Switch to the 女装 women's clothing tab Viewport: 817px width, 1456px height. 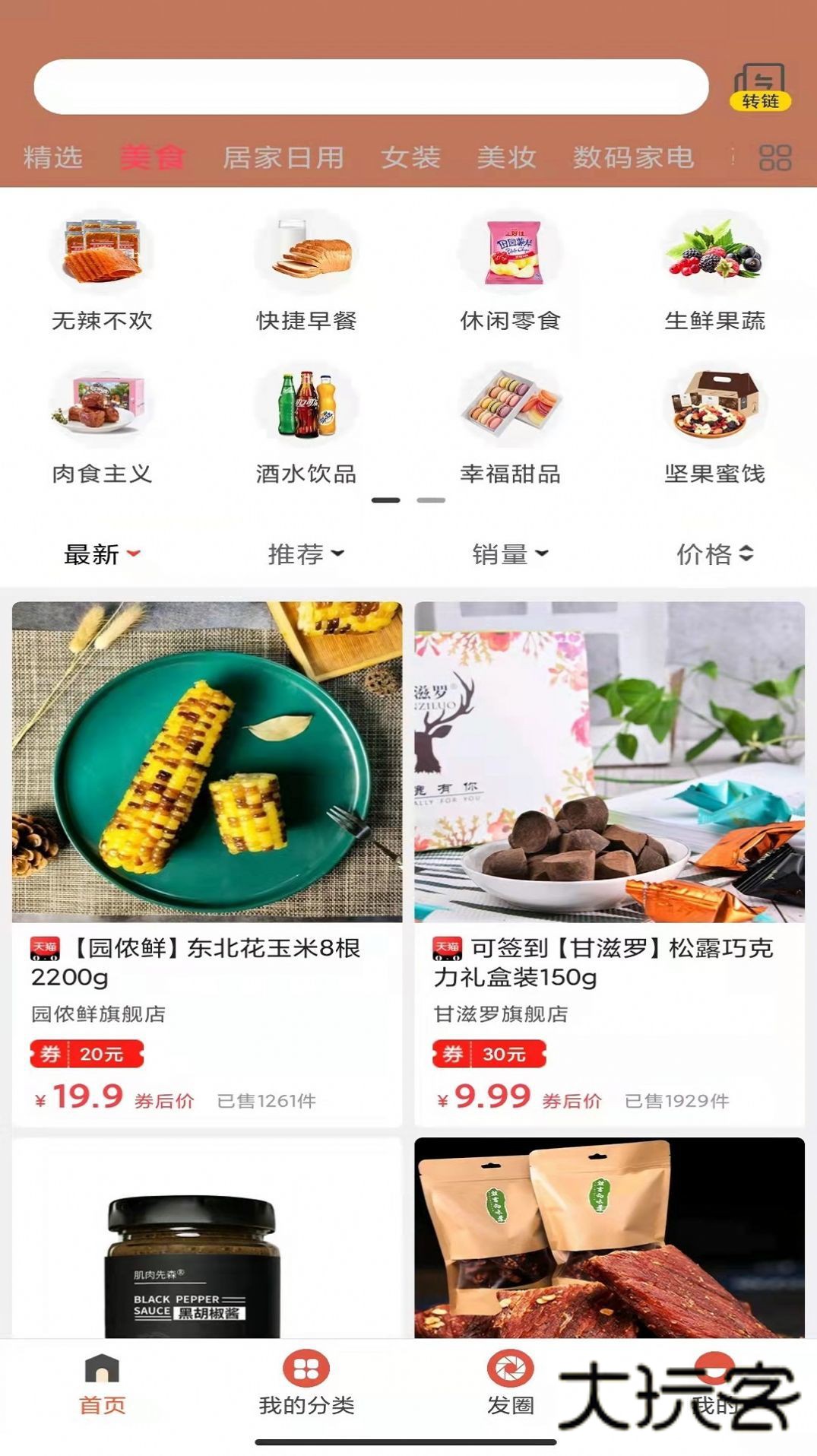409,157
